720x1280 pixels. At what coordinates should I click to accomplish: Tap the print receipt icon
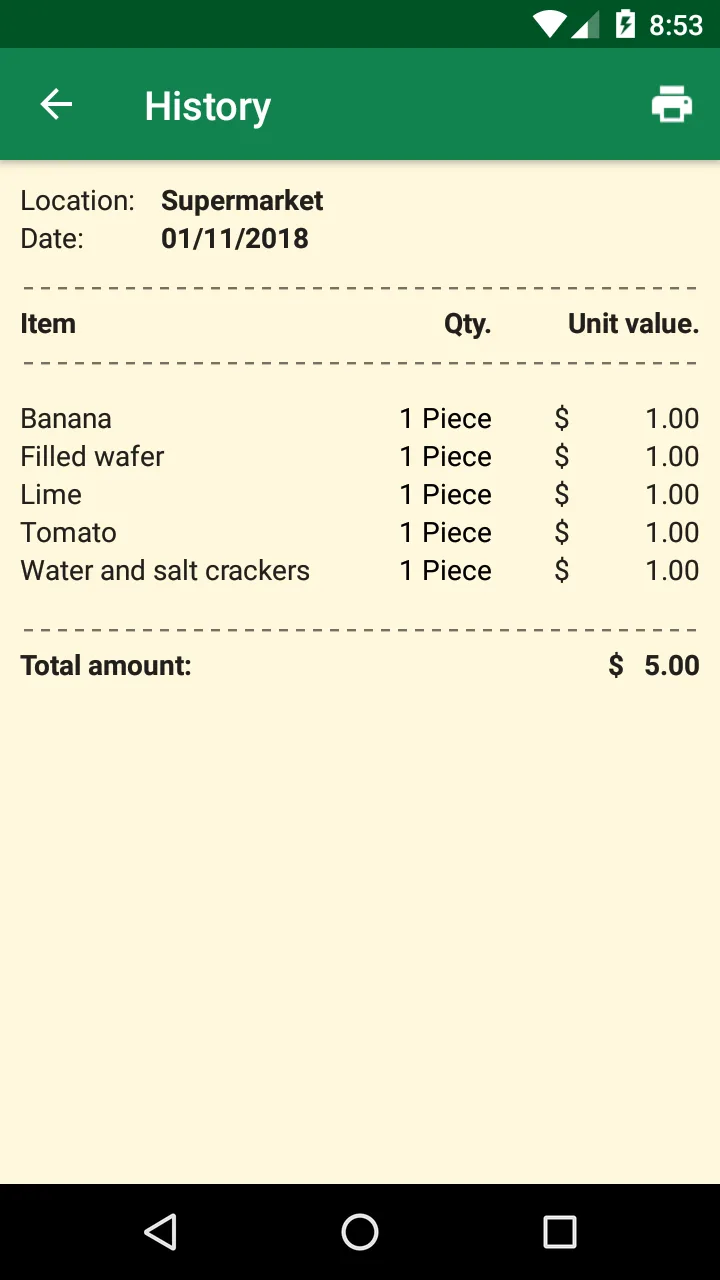[x=671, y=103]
